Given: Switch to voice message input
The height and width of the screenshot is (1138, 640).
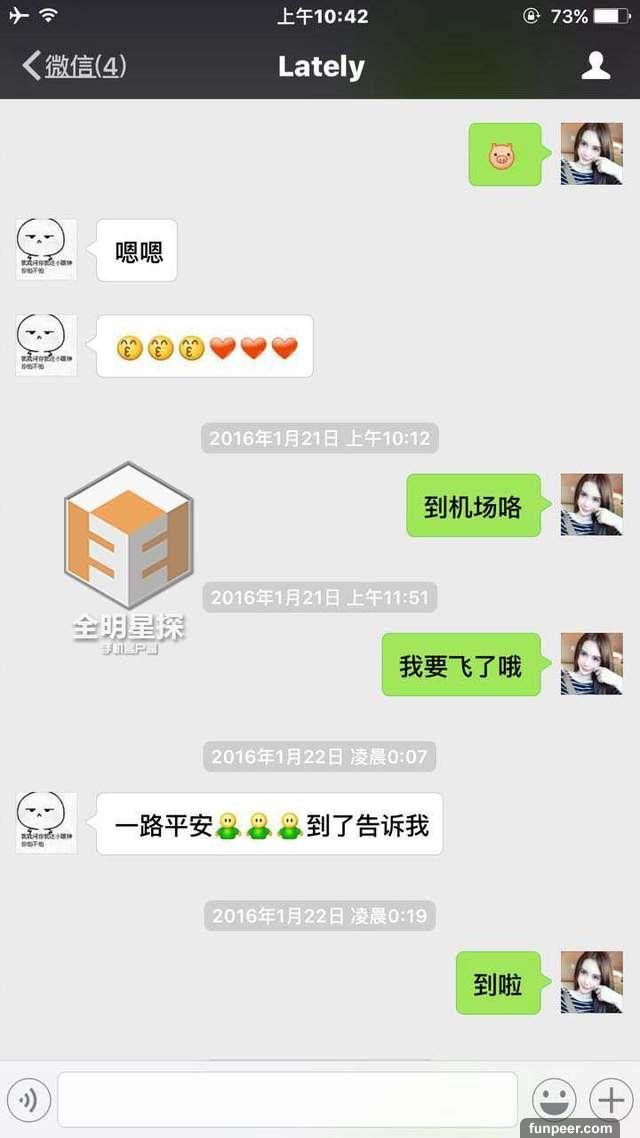Looking at the screenshot, I should [x=28, y=1100].
